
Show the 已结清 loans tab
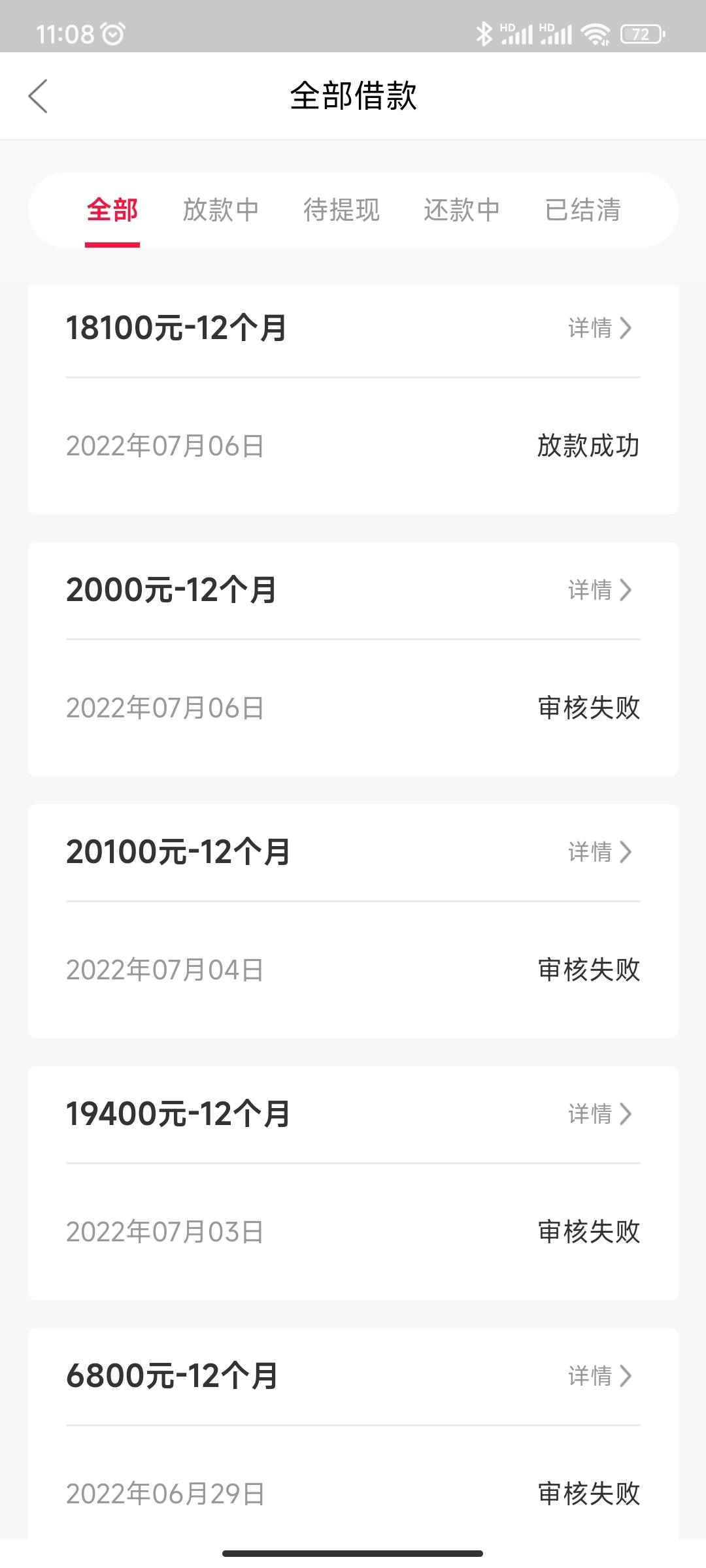(x=582, y=210)
